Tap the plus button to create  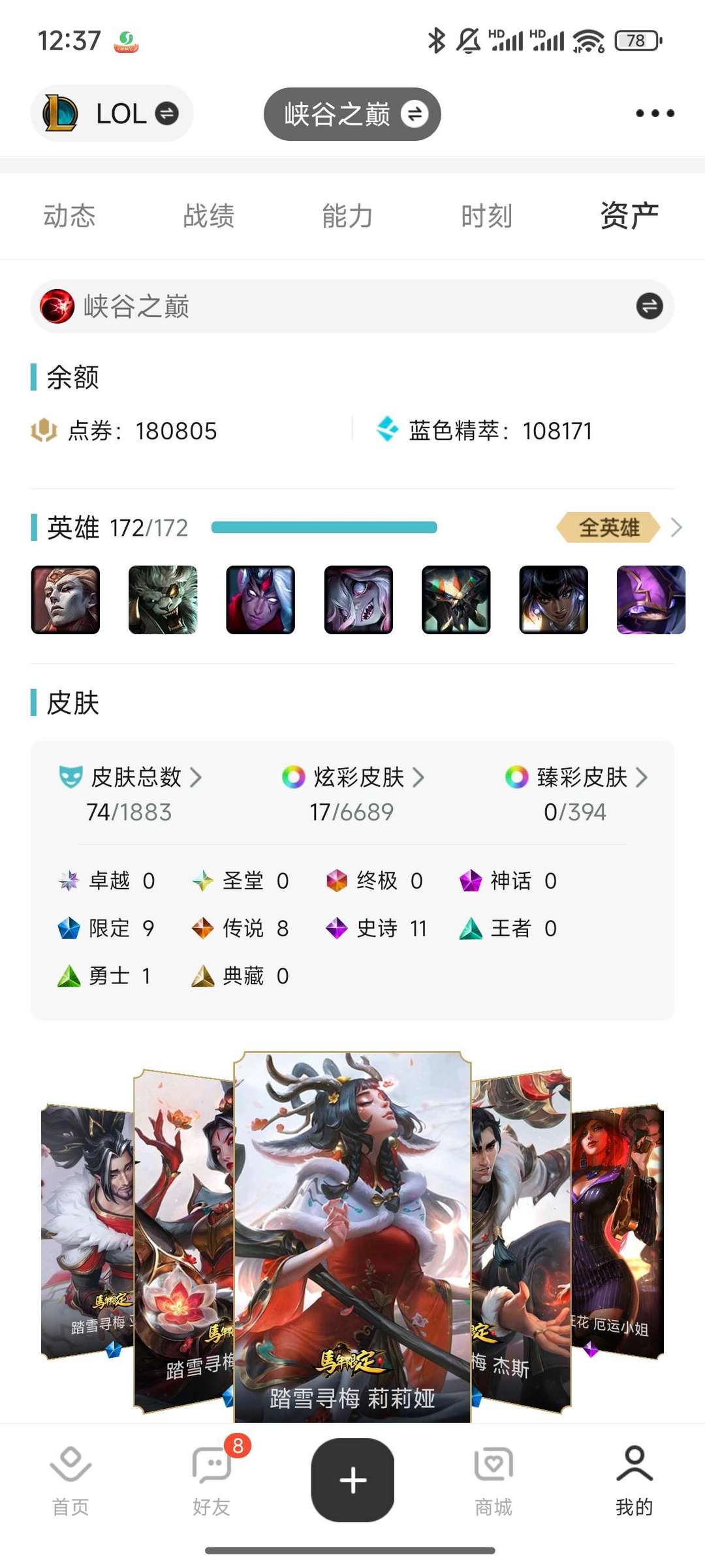[352, 1479]
